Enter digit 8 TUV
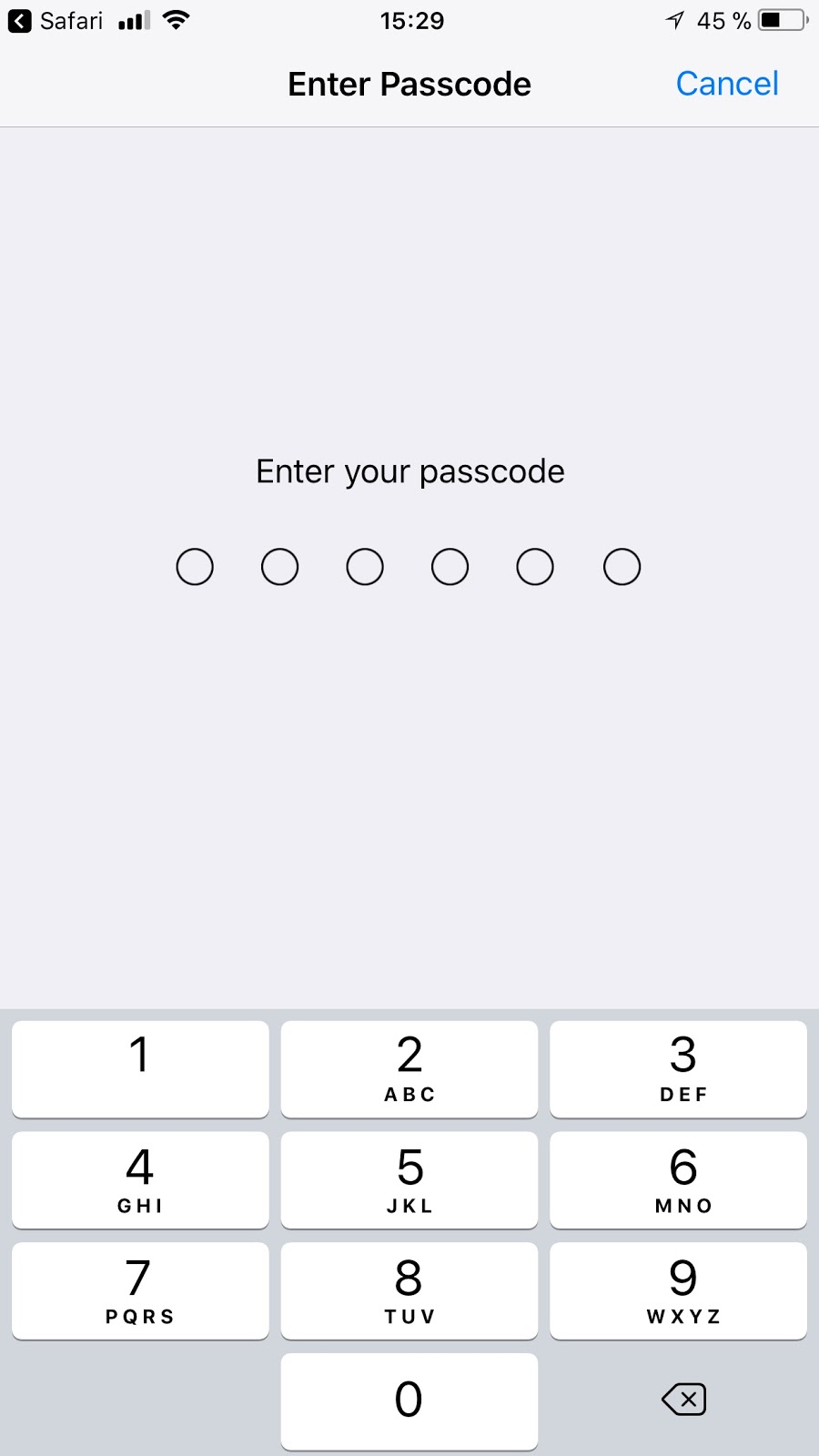The image size is (819, 1456). 409,1290
